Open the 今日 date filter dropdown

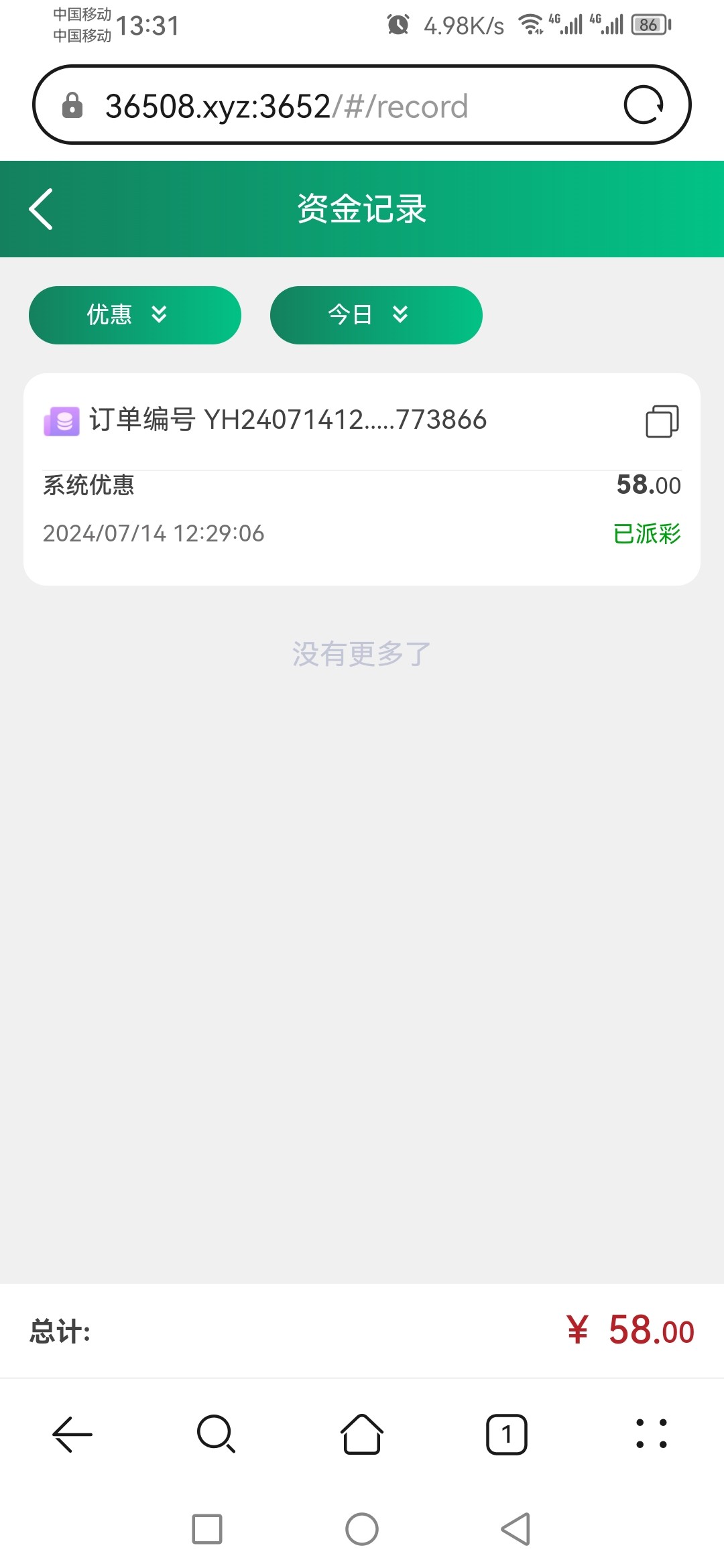376,315
